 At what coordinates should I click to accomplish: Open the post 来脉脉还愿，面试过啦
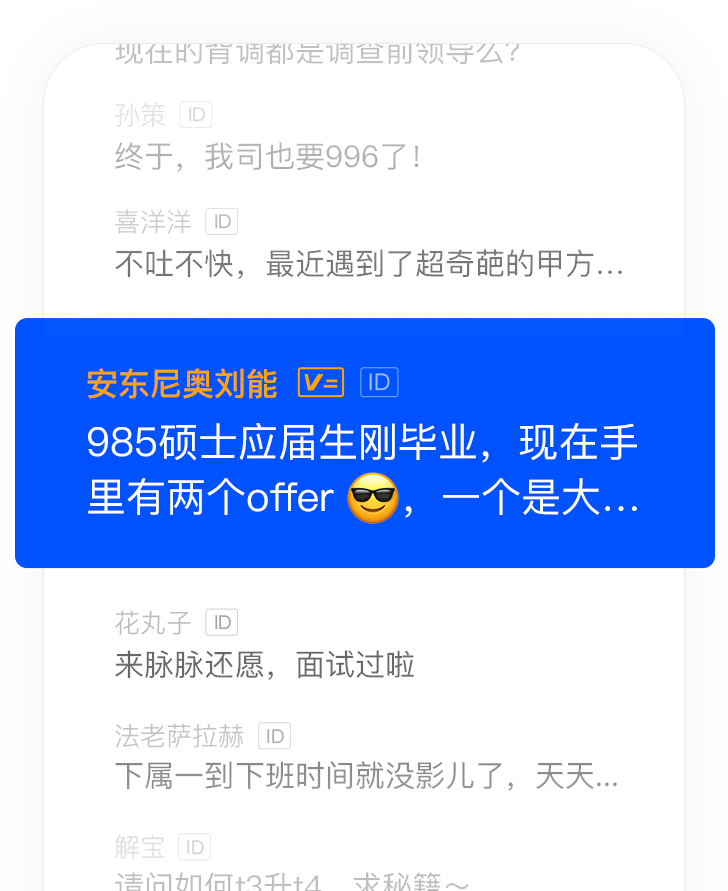pos(265,665)
